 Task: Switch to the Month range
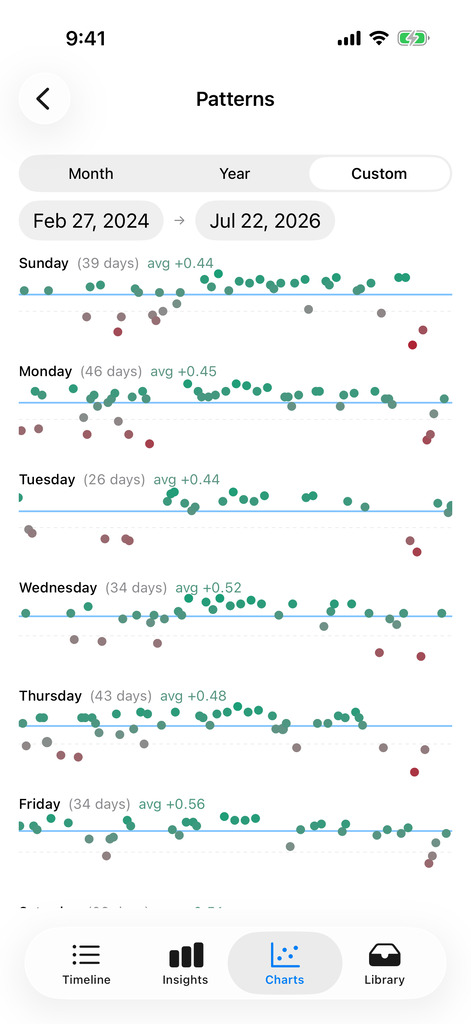click(x=91, y=174)
